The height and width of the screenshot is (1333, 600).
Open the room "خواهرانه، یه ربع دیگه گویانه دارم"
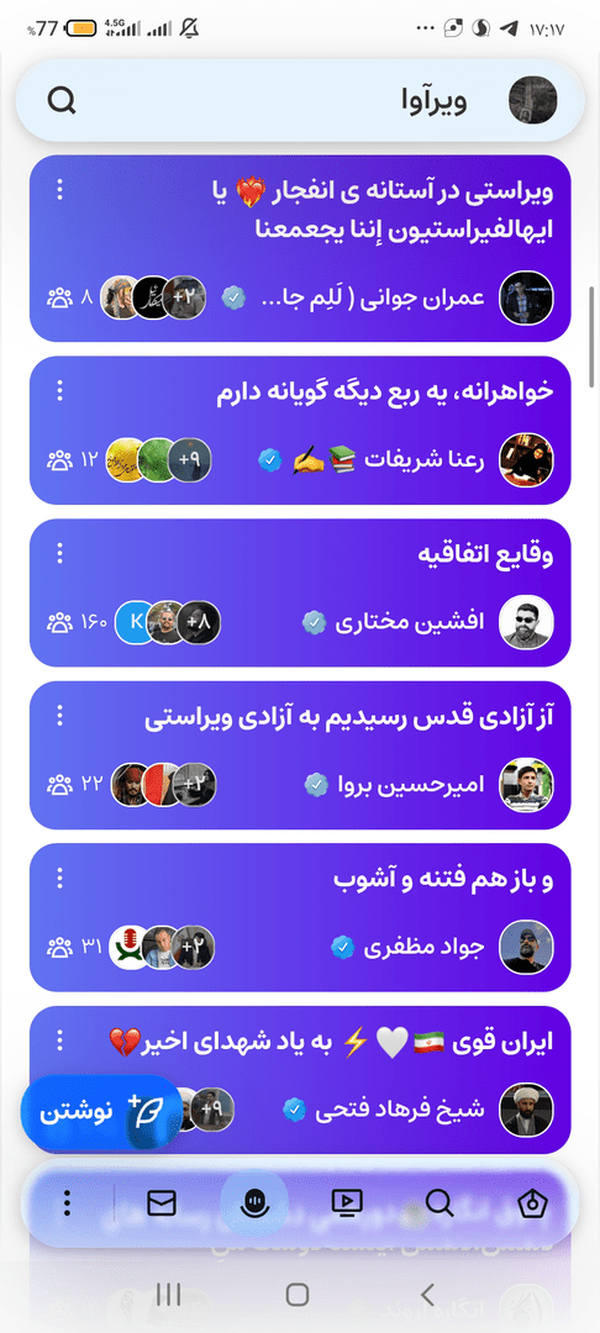pos(384,391)
